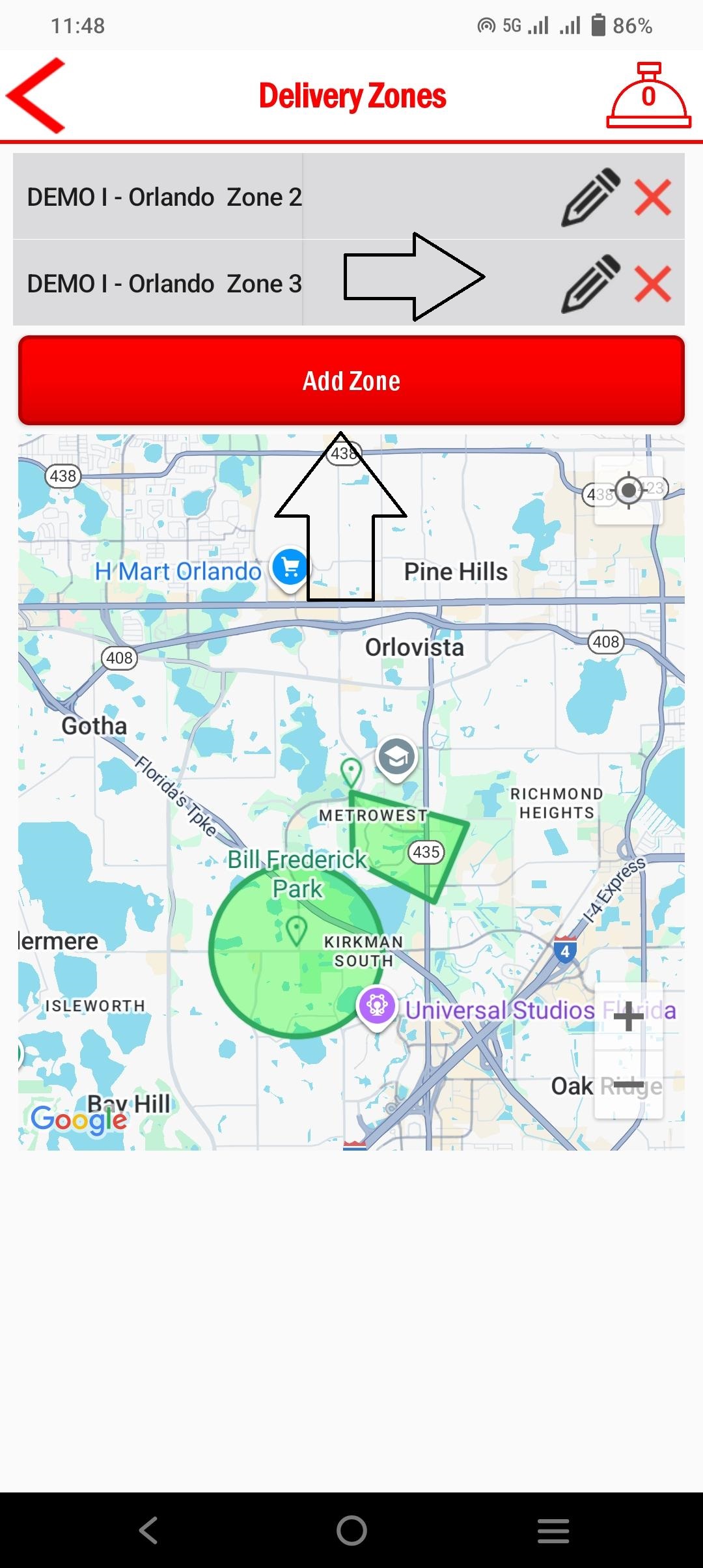Go to the system home screen
The height and width of the screenshot is (1568, 703).
(x=351, y=1530)
